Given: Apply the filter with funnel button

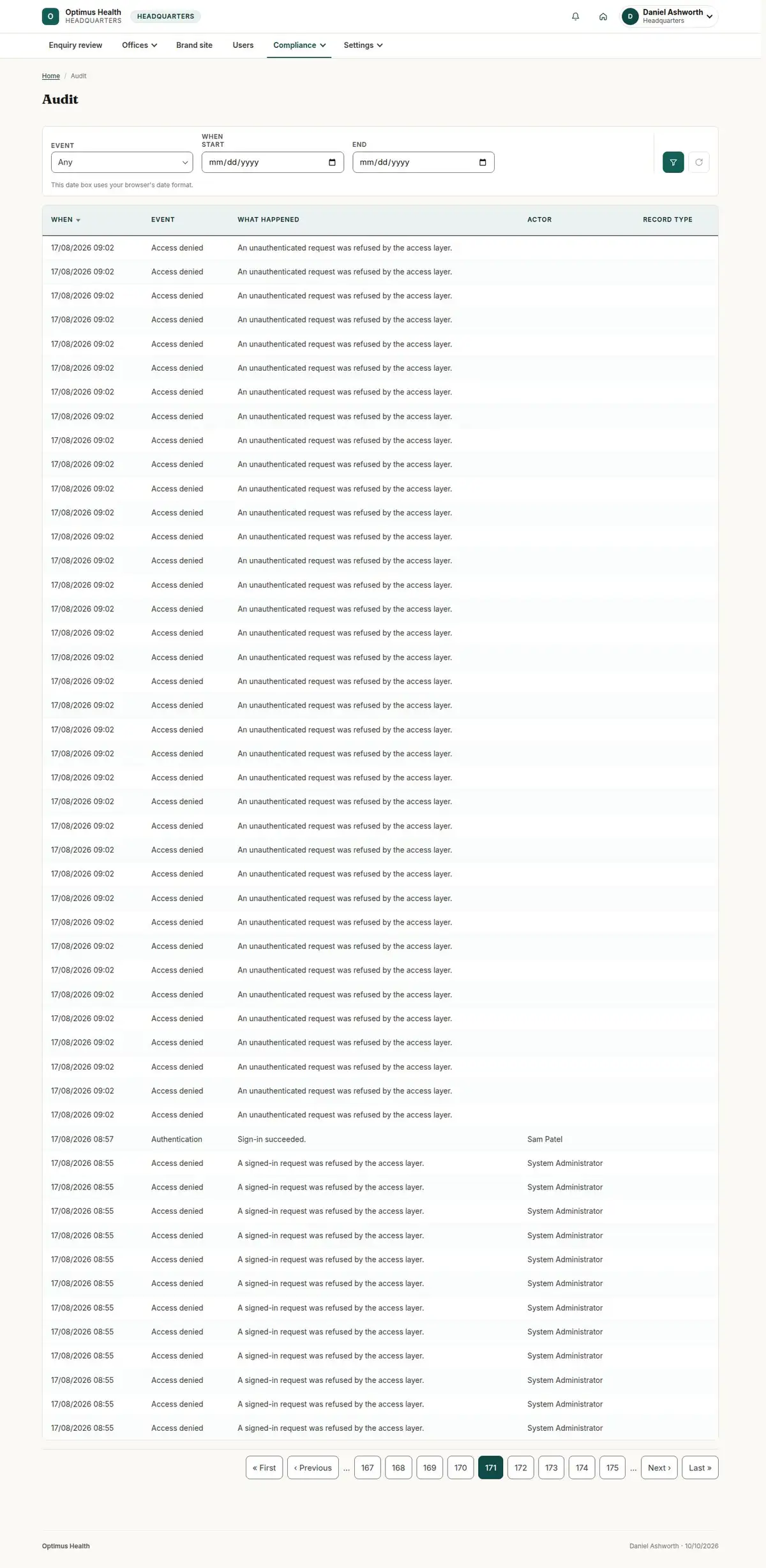Looking at the screenshot, I should (x=673, y=162).
